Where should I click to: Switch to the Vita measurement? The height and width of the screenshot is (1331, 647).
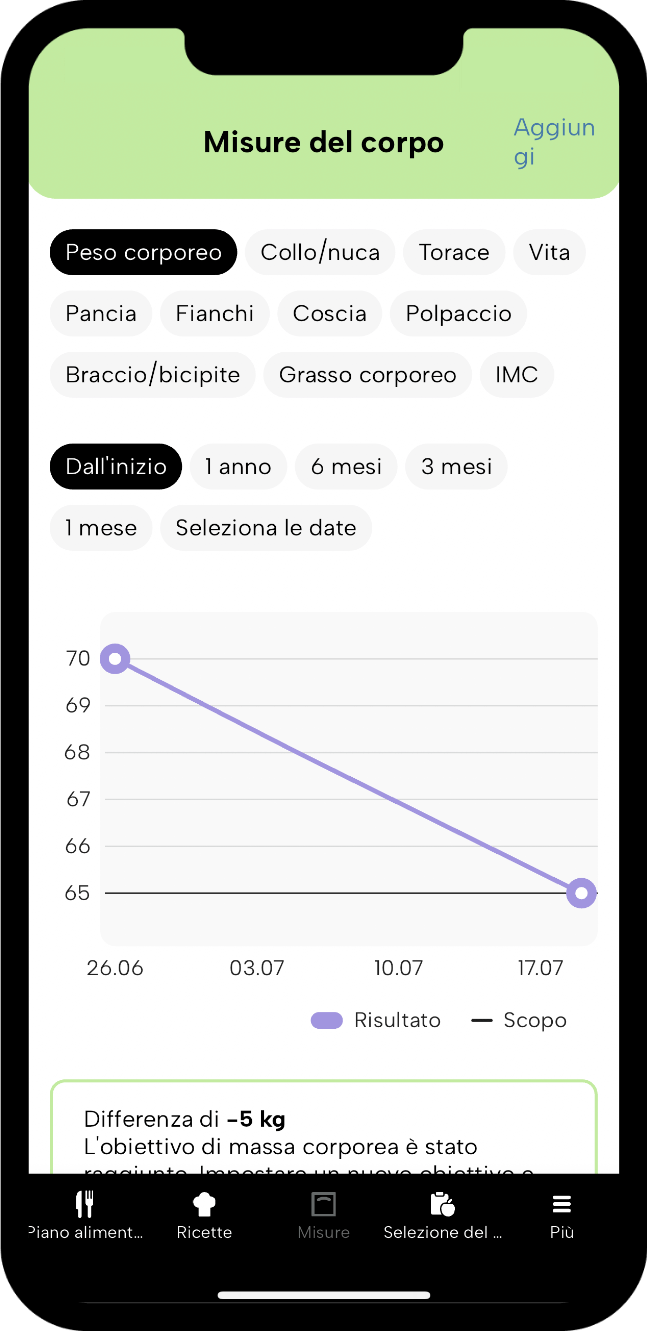549,252
